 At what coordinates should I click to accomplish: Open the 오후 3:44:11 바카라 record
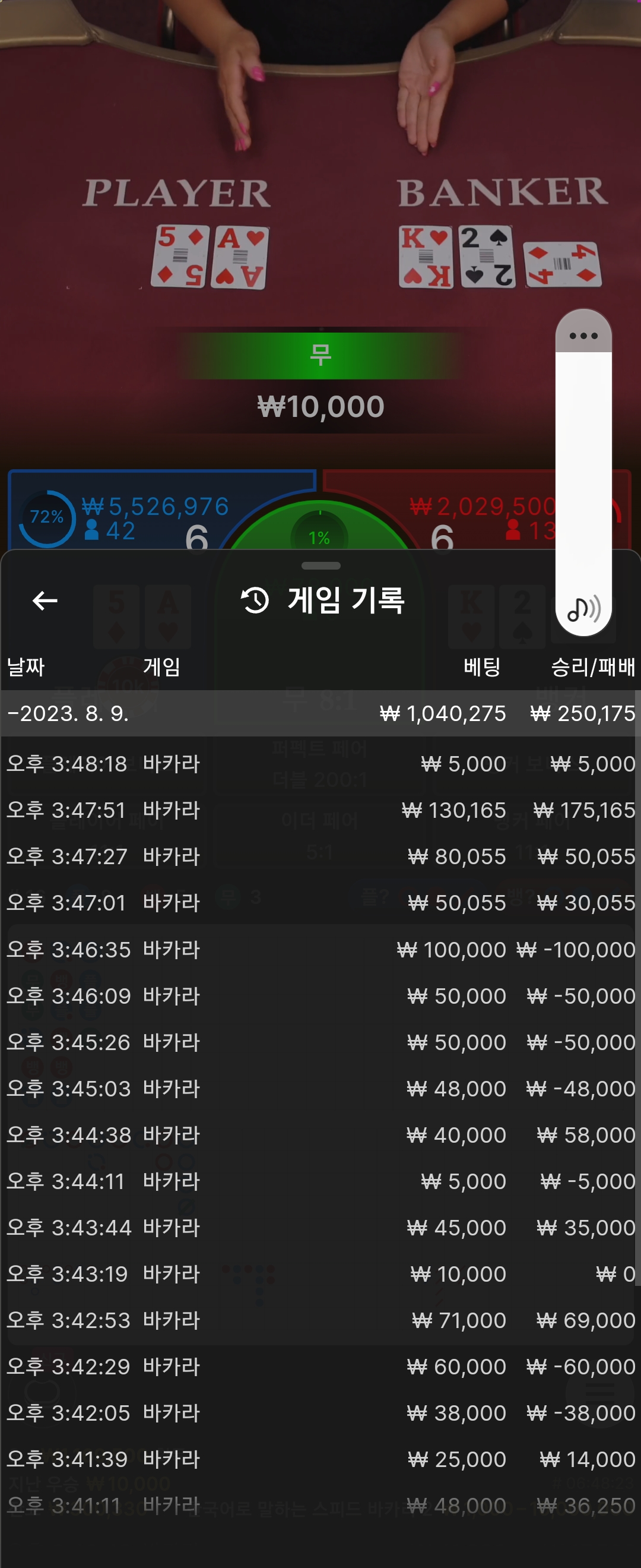pos(320,1181)
